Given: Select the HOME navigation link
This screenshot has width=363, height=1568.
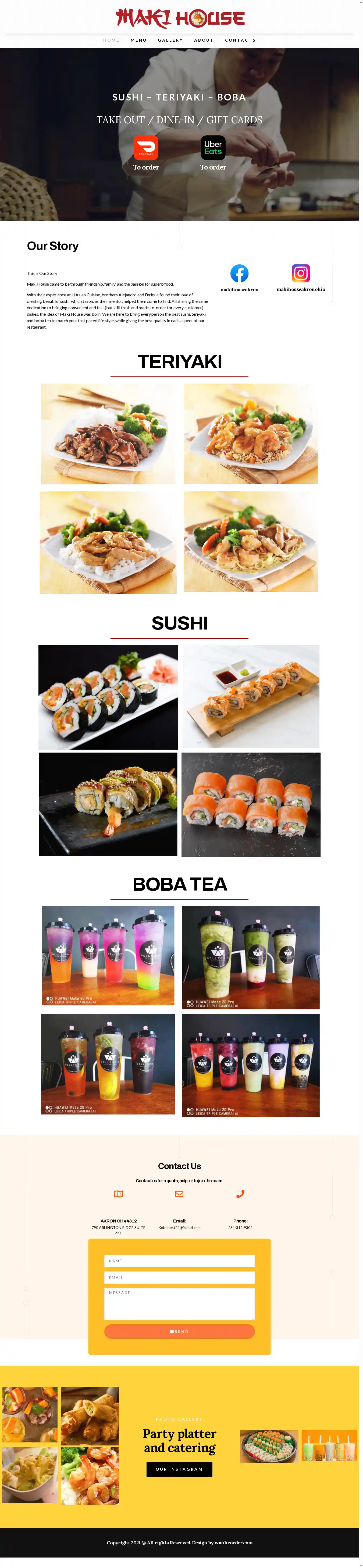Looking at the screenshot, I should coord(111,40).
